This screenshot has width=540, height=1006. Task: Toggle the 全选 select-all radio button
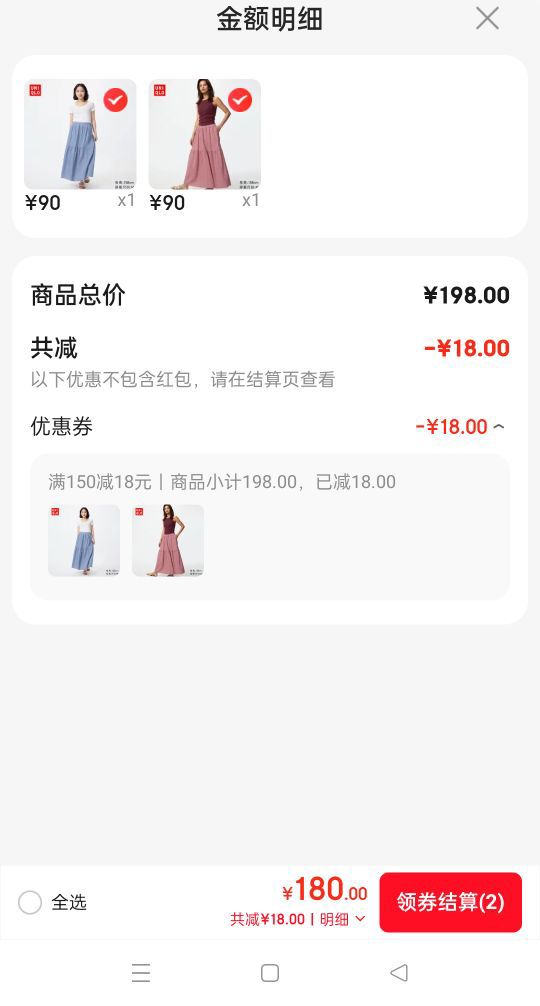30,902
